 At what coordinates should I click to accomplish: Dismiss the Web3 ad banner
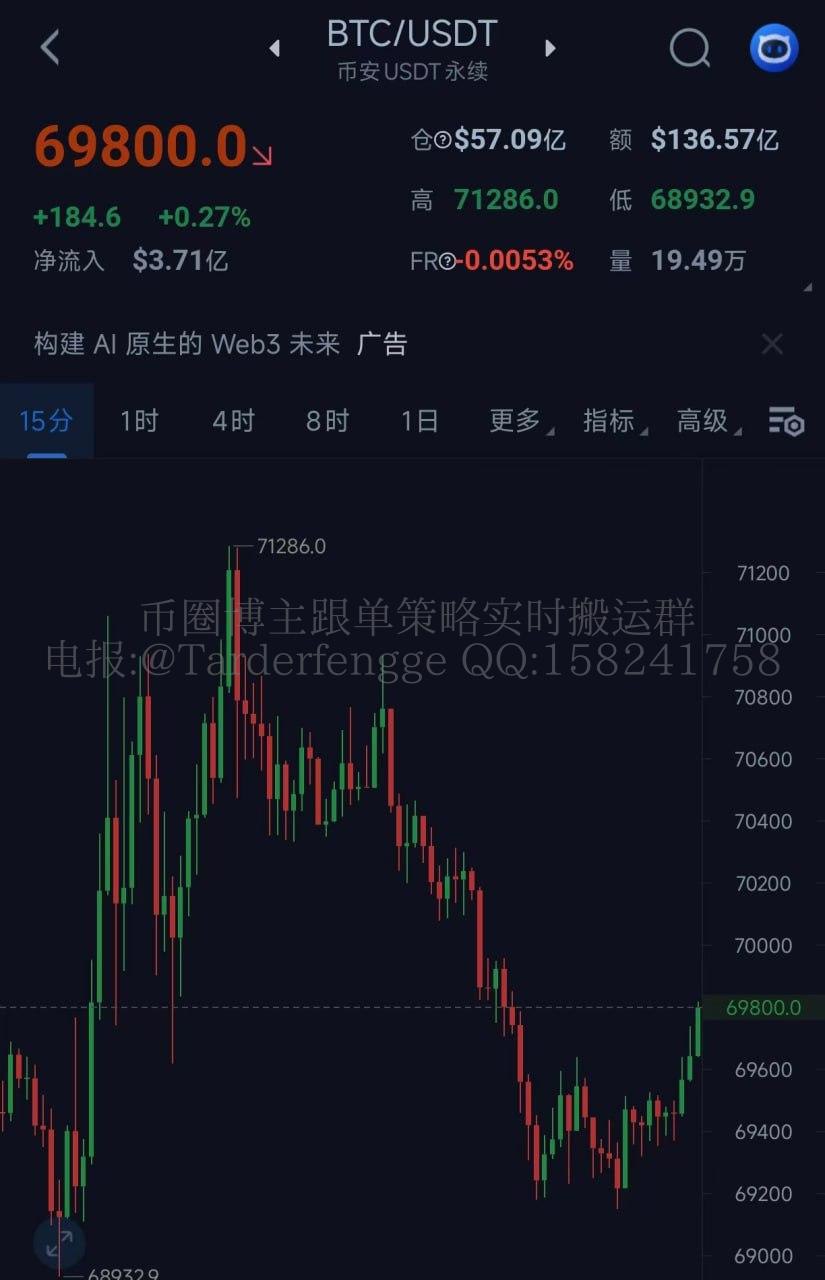[772, 345]
